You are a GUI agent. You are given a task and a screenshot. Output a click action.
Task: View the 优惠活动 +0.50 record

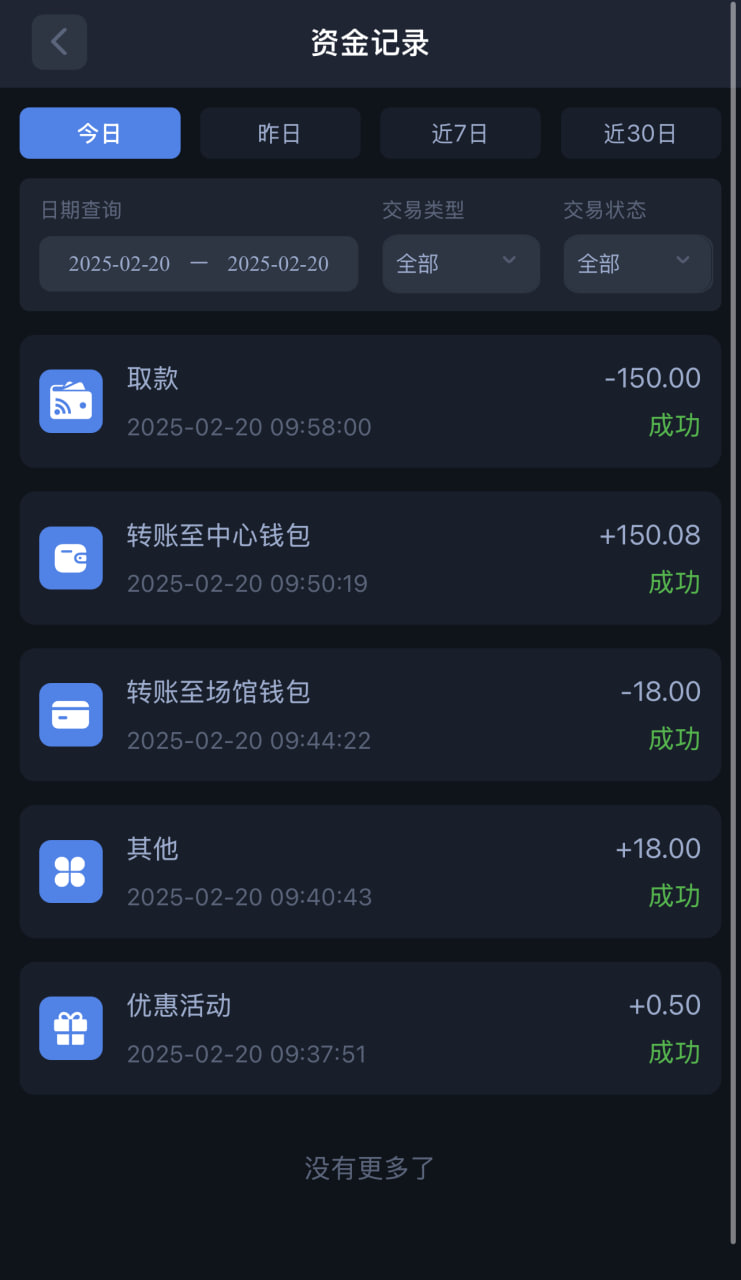point(370,1028)
